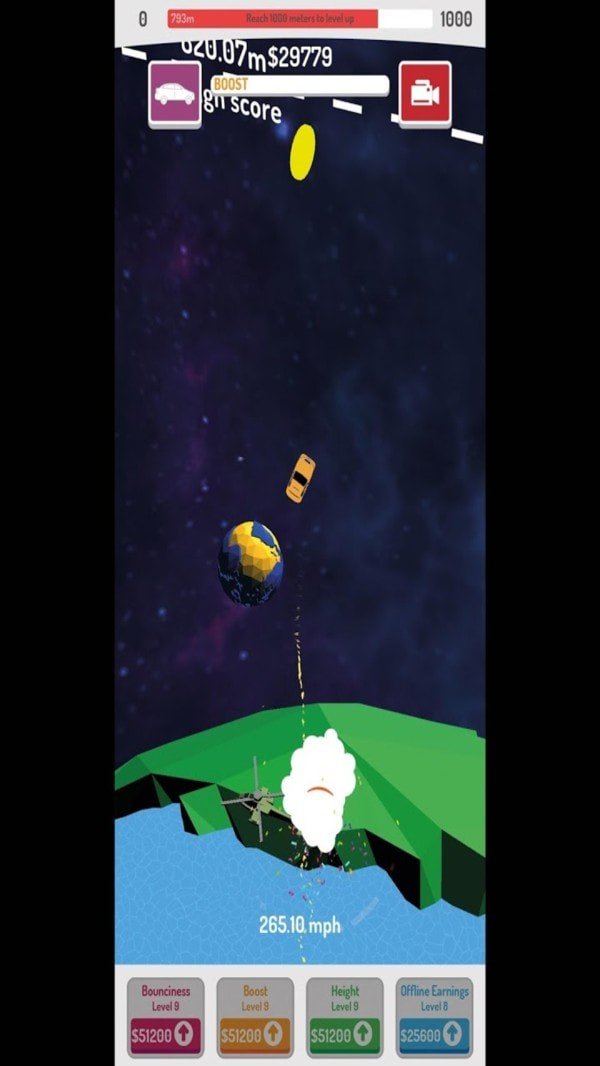Open the car selection button
This screenshot has width=600, height=1066.
tap(175, 94)
